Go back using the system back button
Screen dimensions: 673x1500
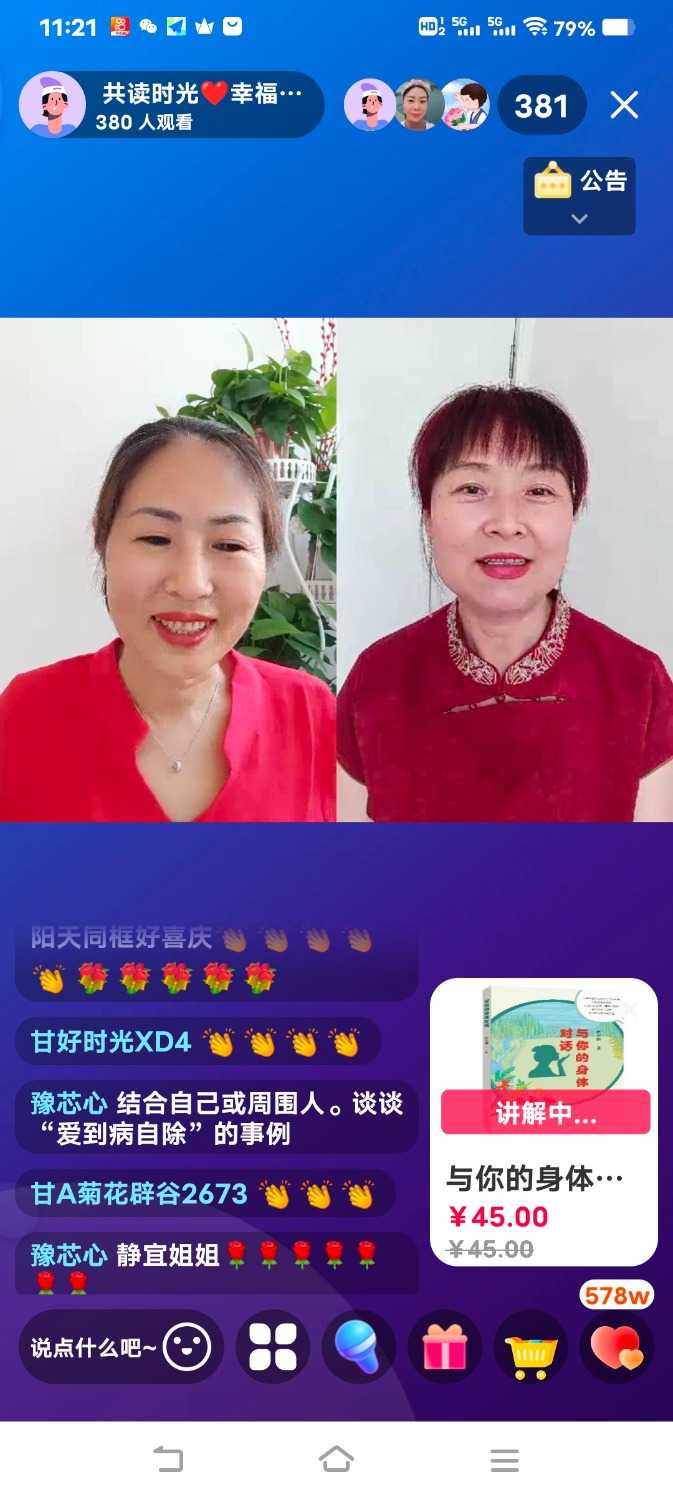(x=168, y=1460)
